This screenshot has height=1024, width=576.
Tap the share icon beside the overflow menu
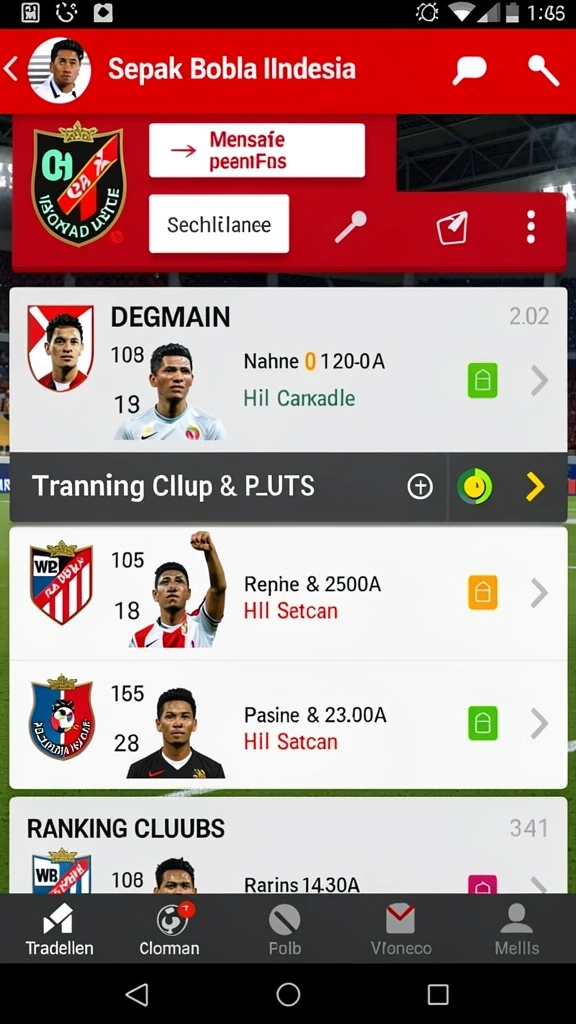tap(452, 227)
